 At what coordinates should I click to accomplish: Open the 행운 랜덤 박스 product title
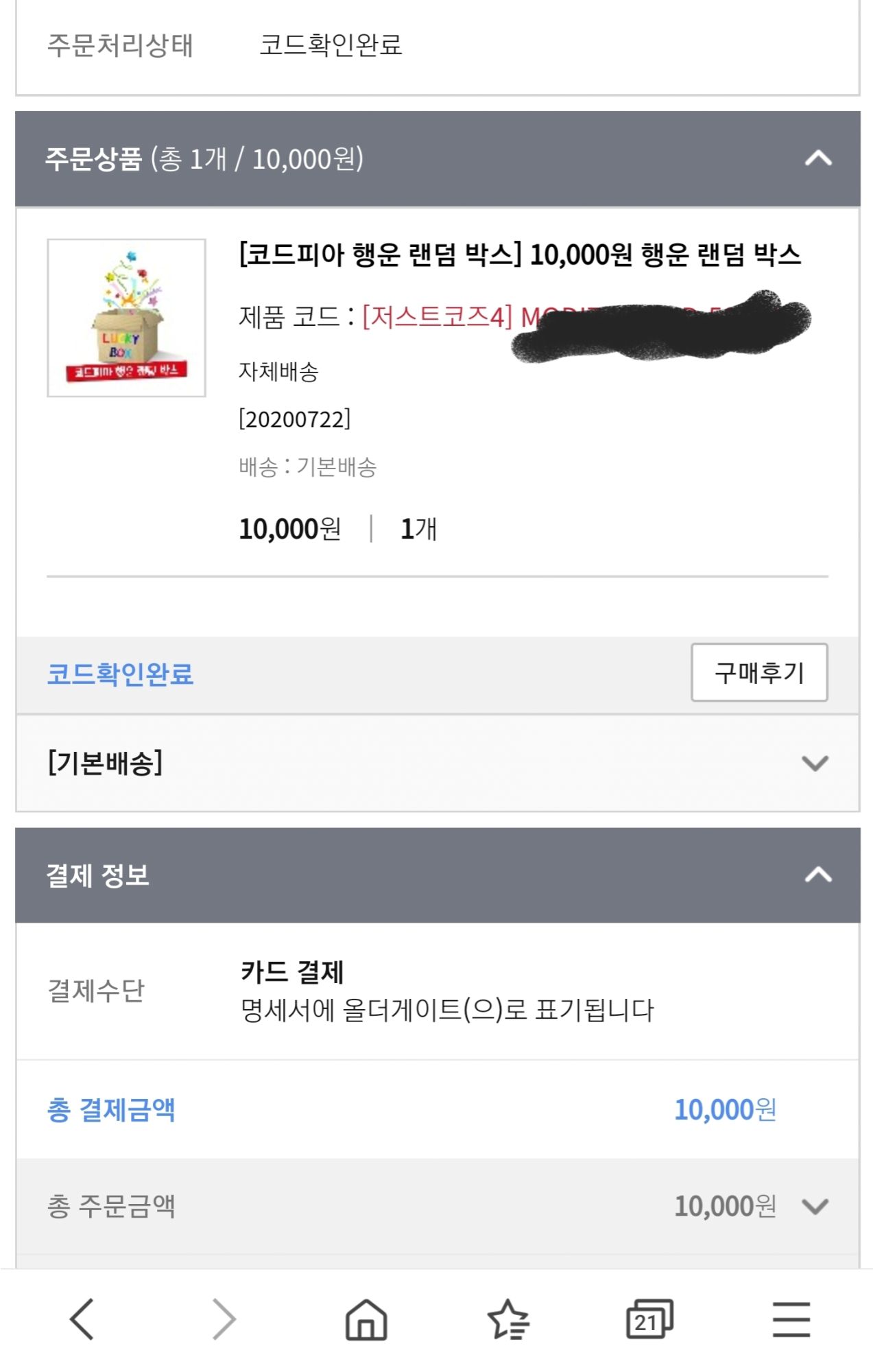(x=520, y=255)
